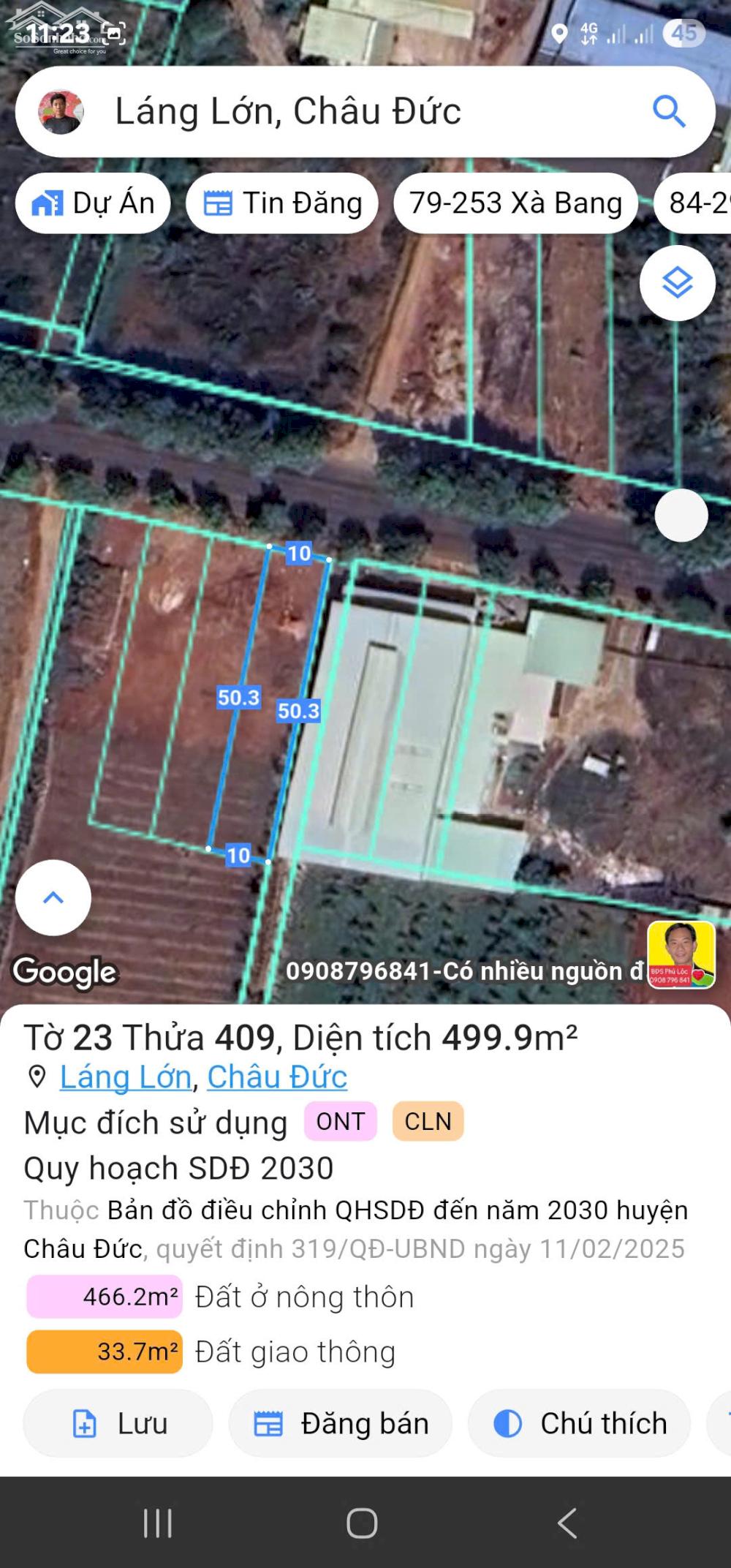The width and height of the screenshot is (731, 1568).
Task: Toggle the ONT land-use tag
Action: (x=339, y=1121)
